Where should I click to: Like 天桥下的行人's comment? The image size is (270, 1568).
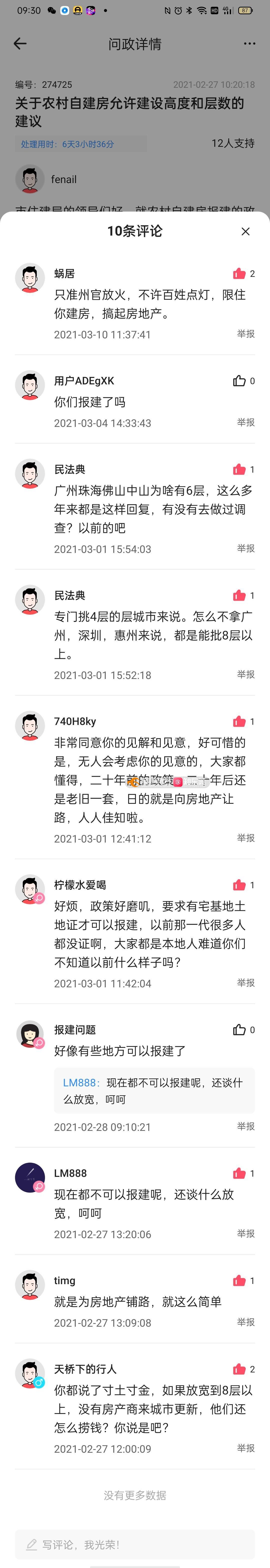pyautogui.click(x=239, y=1370)
